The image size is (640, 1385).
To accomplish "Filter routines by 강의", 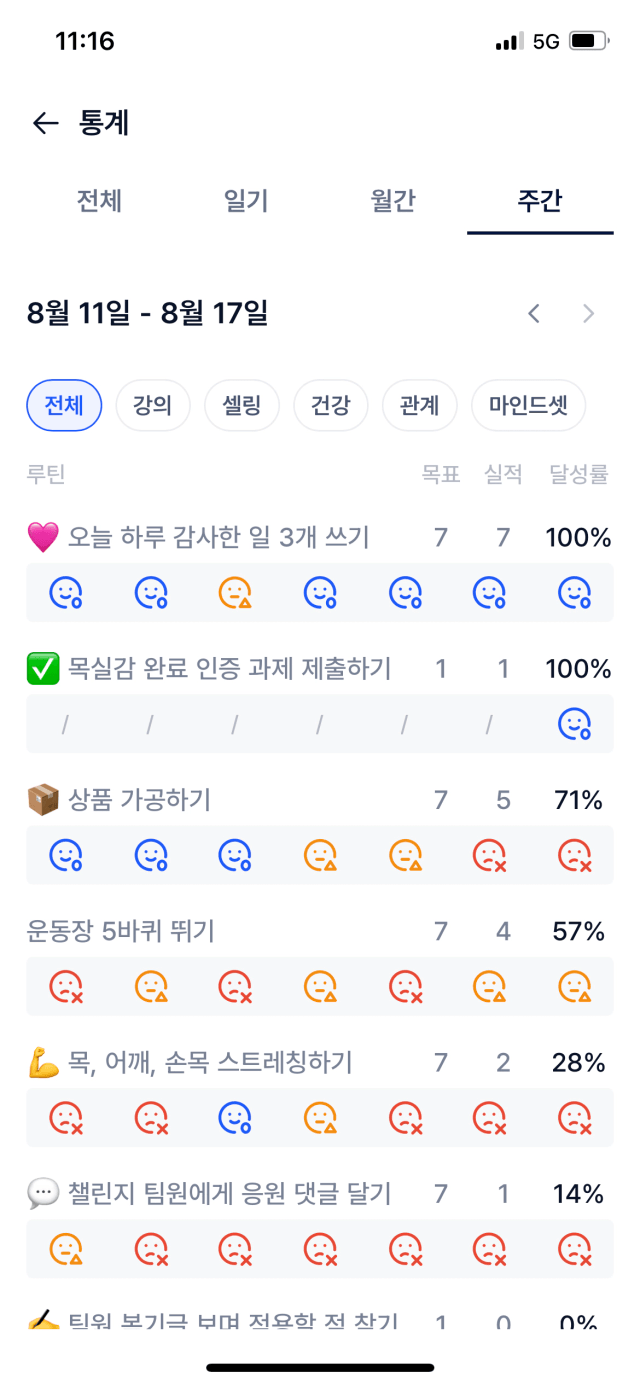I will (x=153, y=405).
